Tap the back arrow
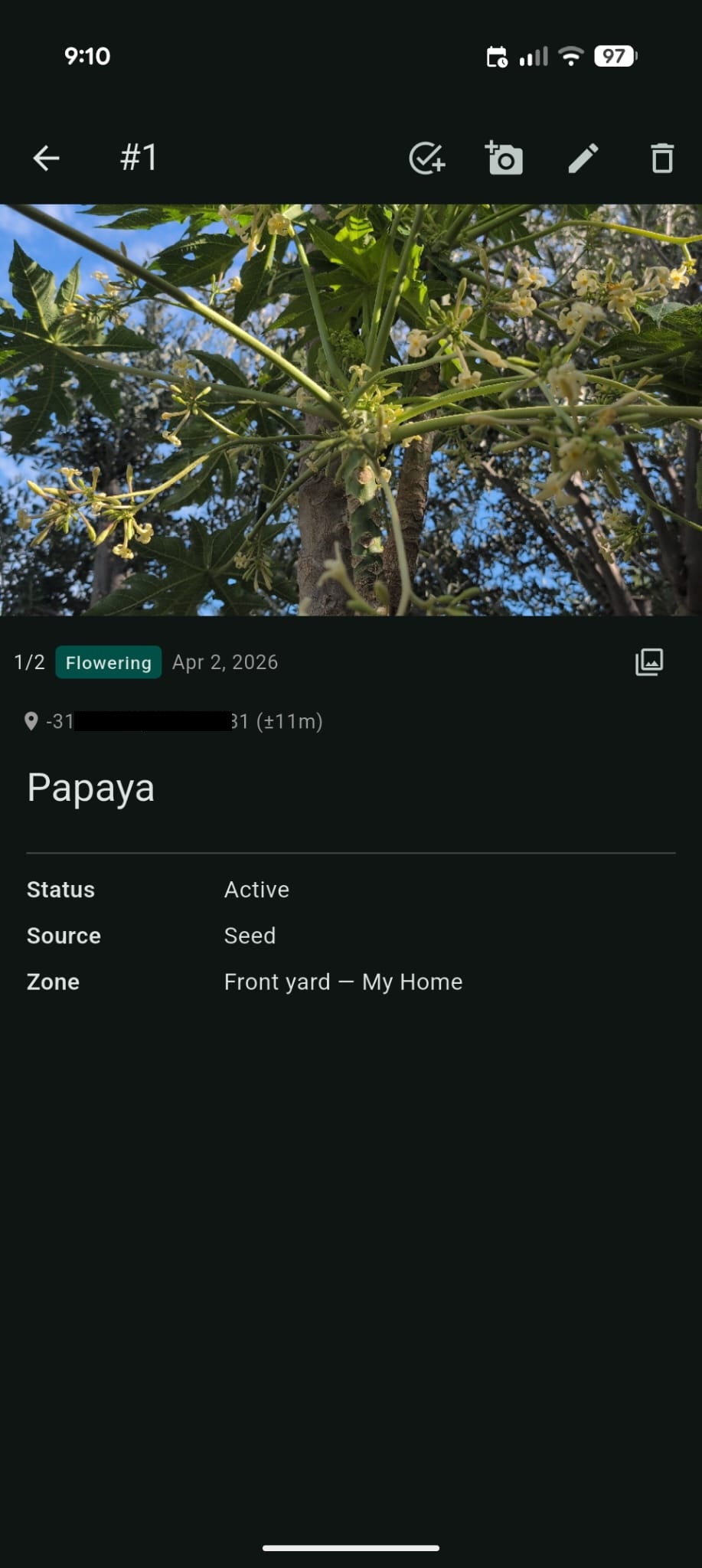The height and width of the screenshot is (1568, 702). click(46, 158)
